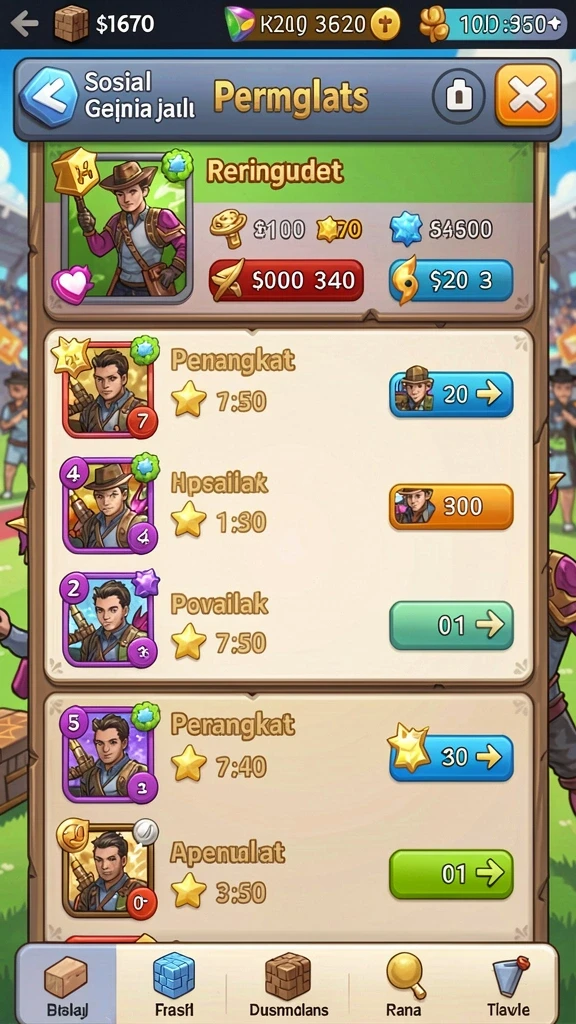576x1024 pixels.
Task: Switch to the Dusmnalans tab
Action: [288, 985]
